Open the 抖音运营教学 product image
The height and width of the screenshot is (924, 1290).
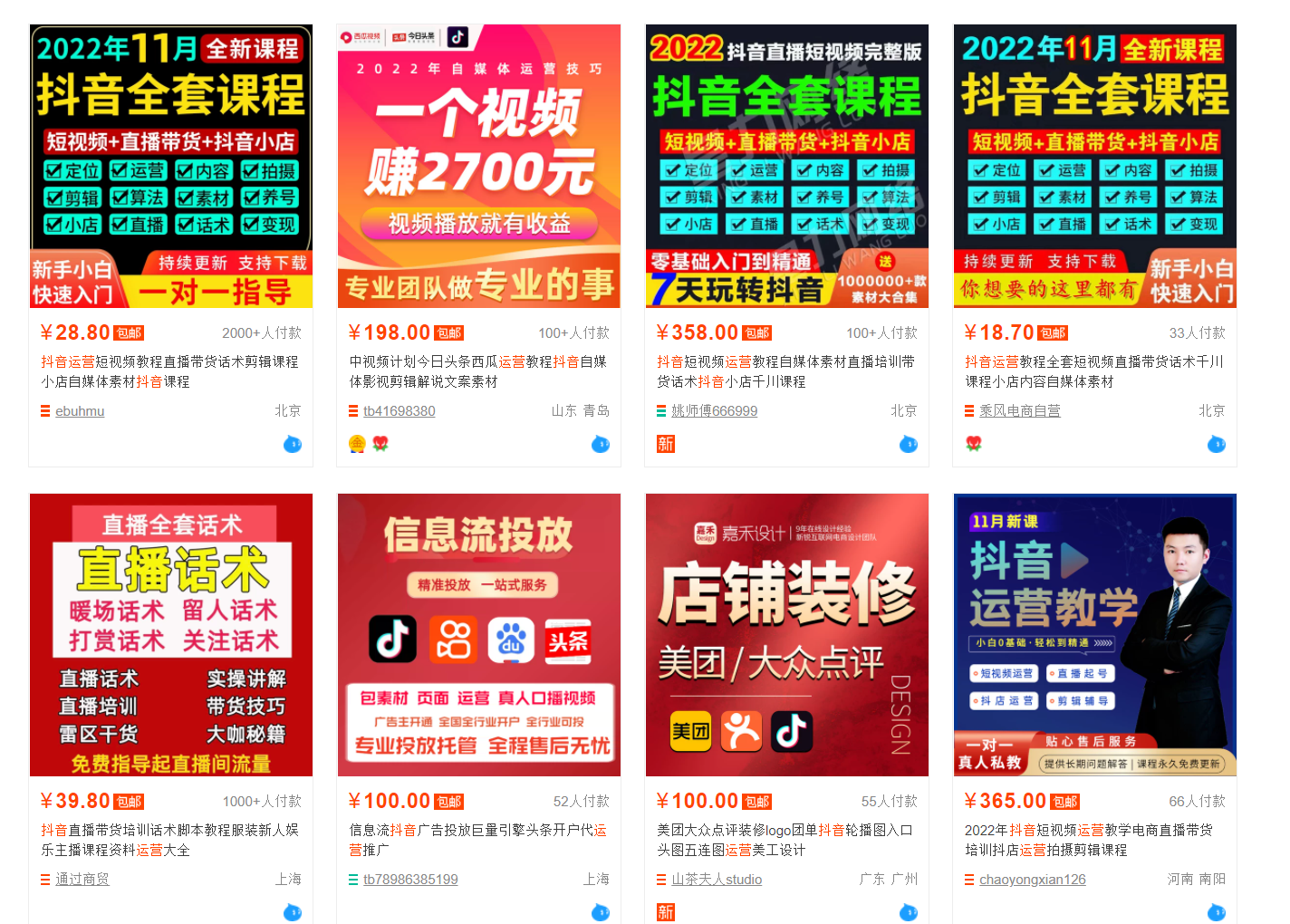[1094, 634]
